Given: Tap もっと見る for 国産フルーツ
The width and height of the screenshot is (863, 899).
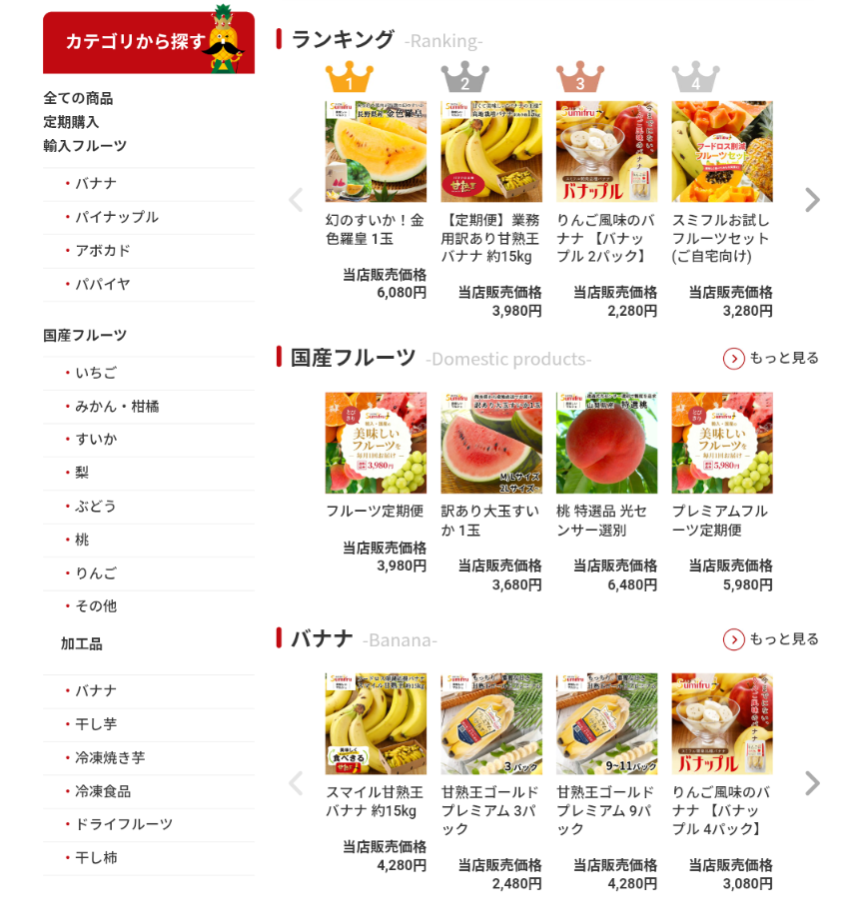Looking at the screenshot, I should pos(771,358).
